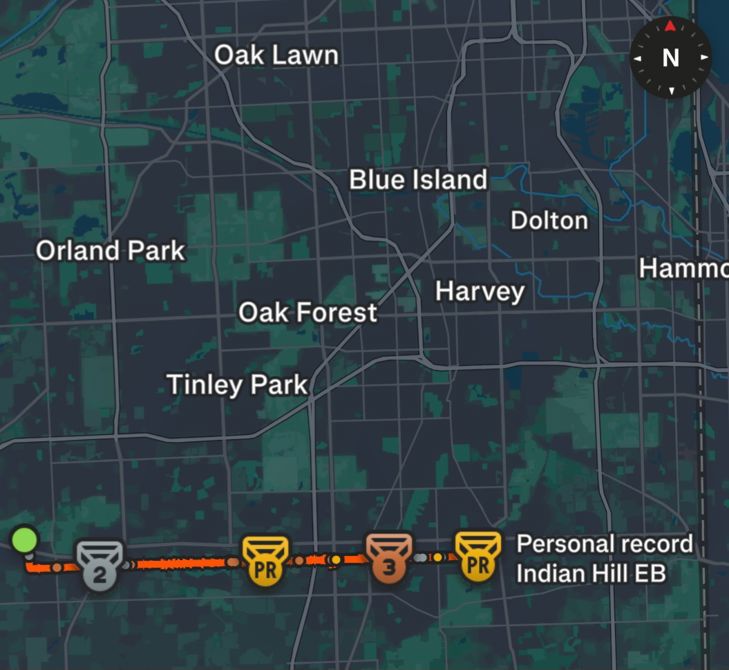729x670 pixels.
Task: Select the PR marker between silver and bronze medals
Action: click(266, 560)
